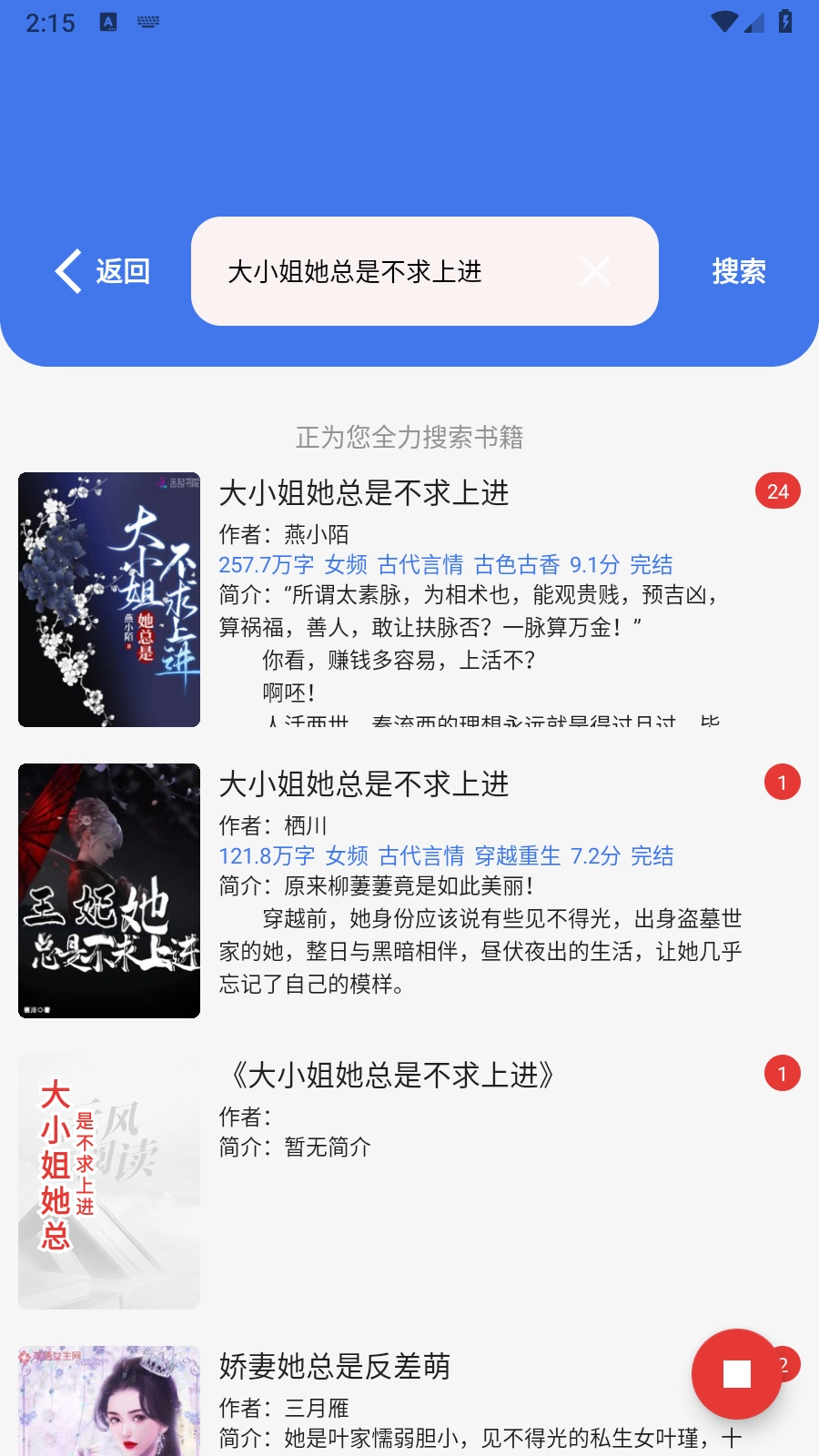This screenshot has height=1456, width=819.
Task: Open the book titled 大小姐她总是不求上进 by 燕小陌
Action: click(x=366, y=493)
